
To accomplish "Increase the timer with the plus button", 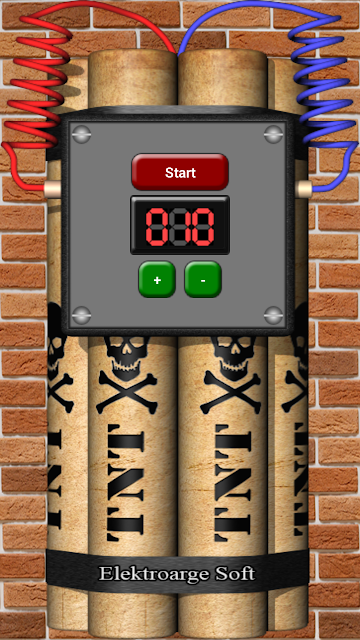I will pyautogui.click(x=157, y=280).
